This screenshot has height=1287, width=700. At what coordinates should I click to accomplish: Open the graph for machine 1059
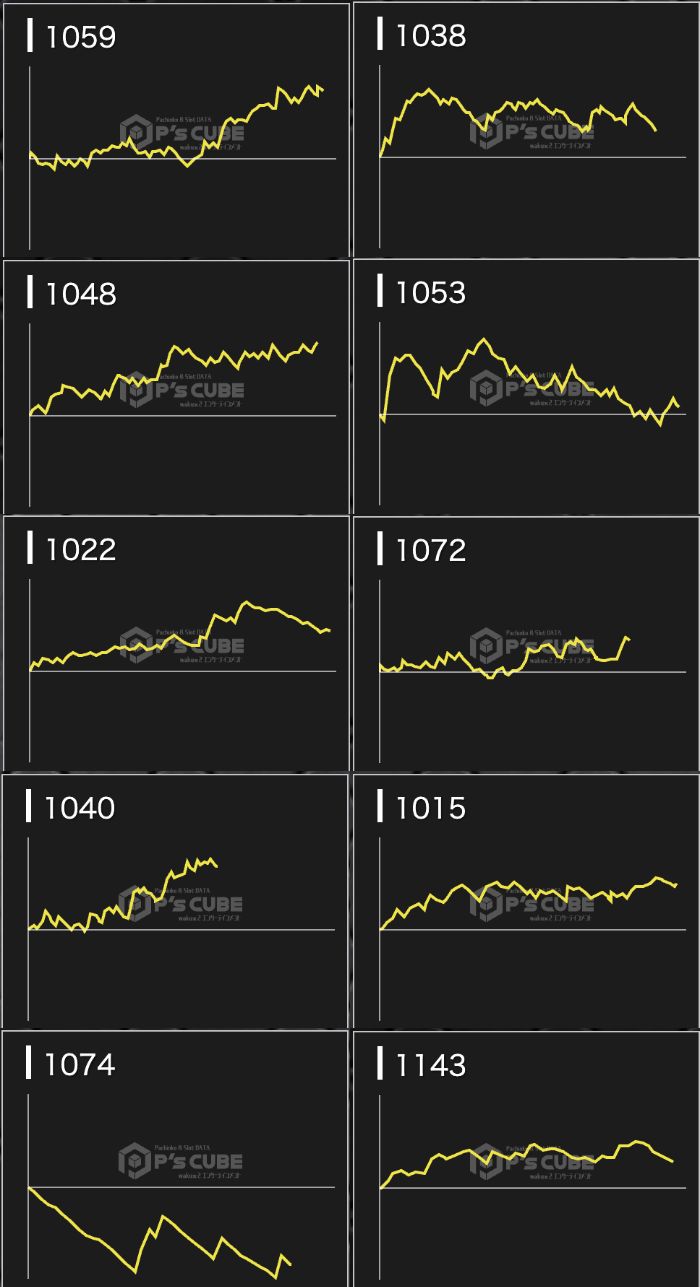tap(176, 130)
